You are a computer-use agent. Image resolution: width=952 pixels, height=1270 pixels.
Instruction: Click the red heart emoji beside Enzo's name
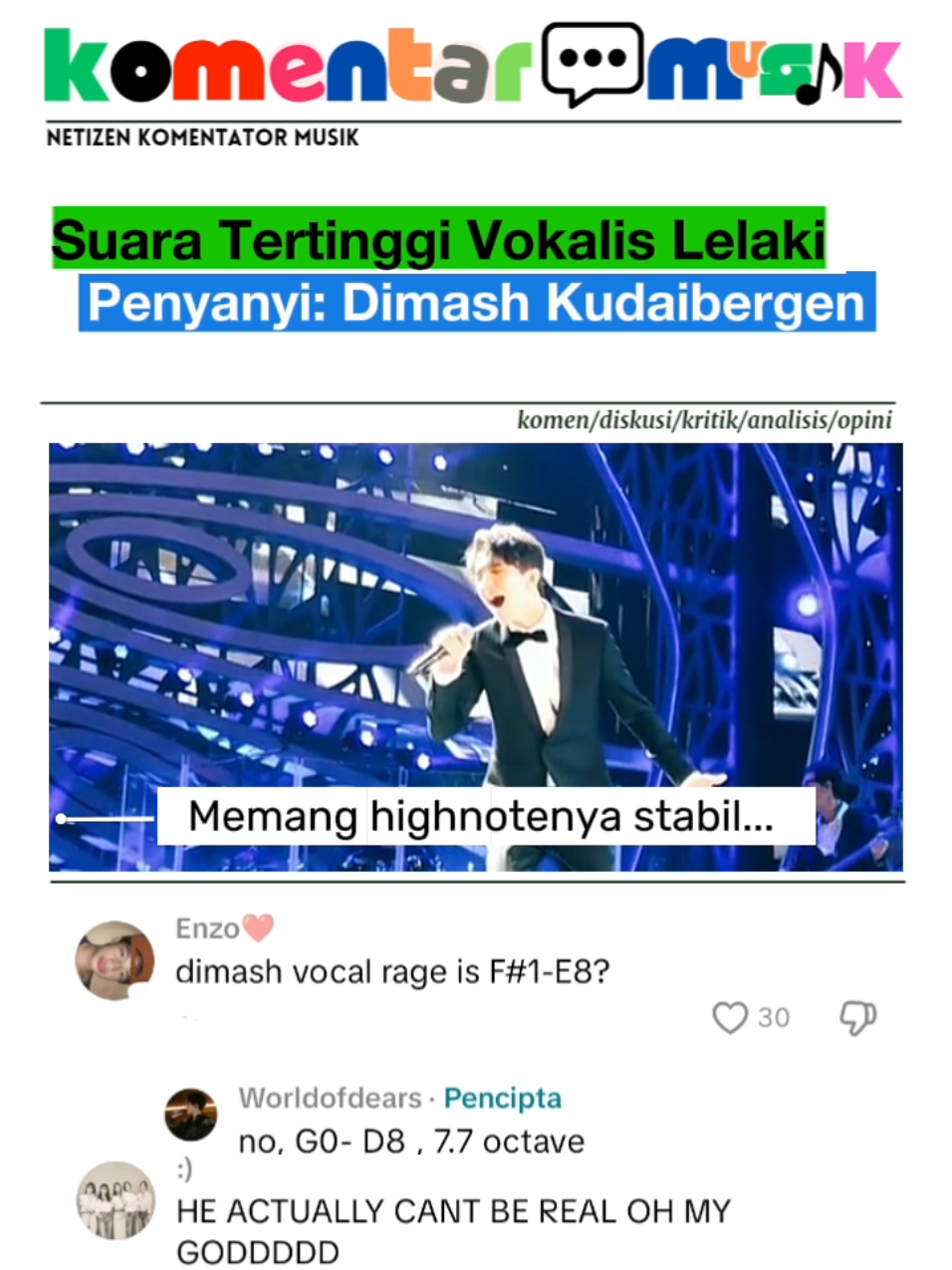click(257, 927)
